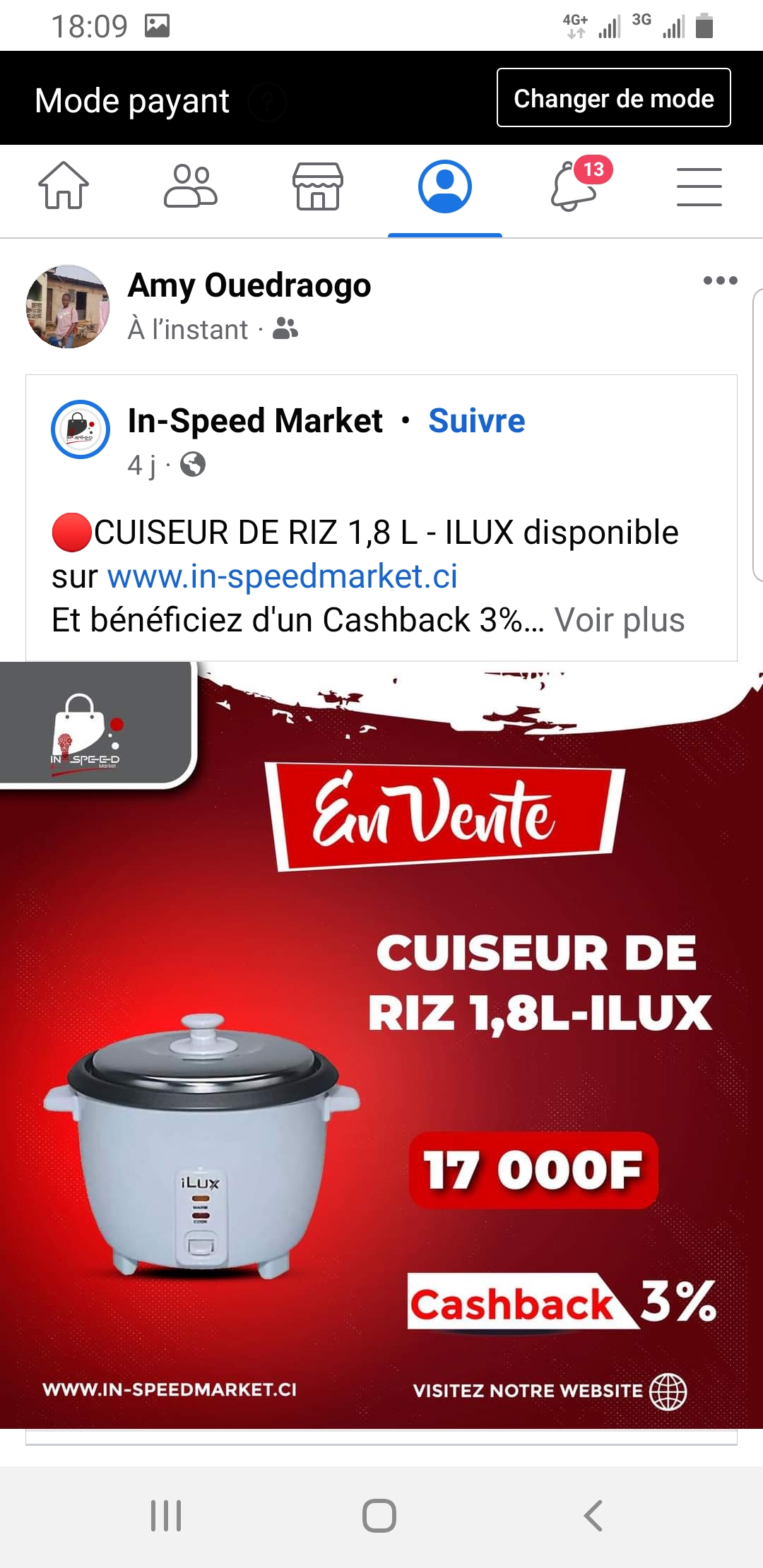
Task: Expand the post with Voir plus
Action: pos(619,620)
